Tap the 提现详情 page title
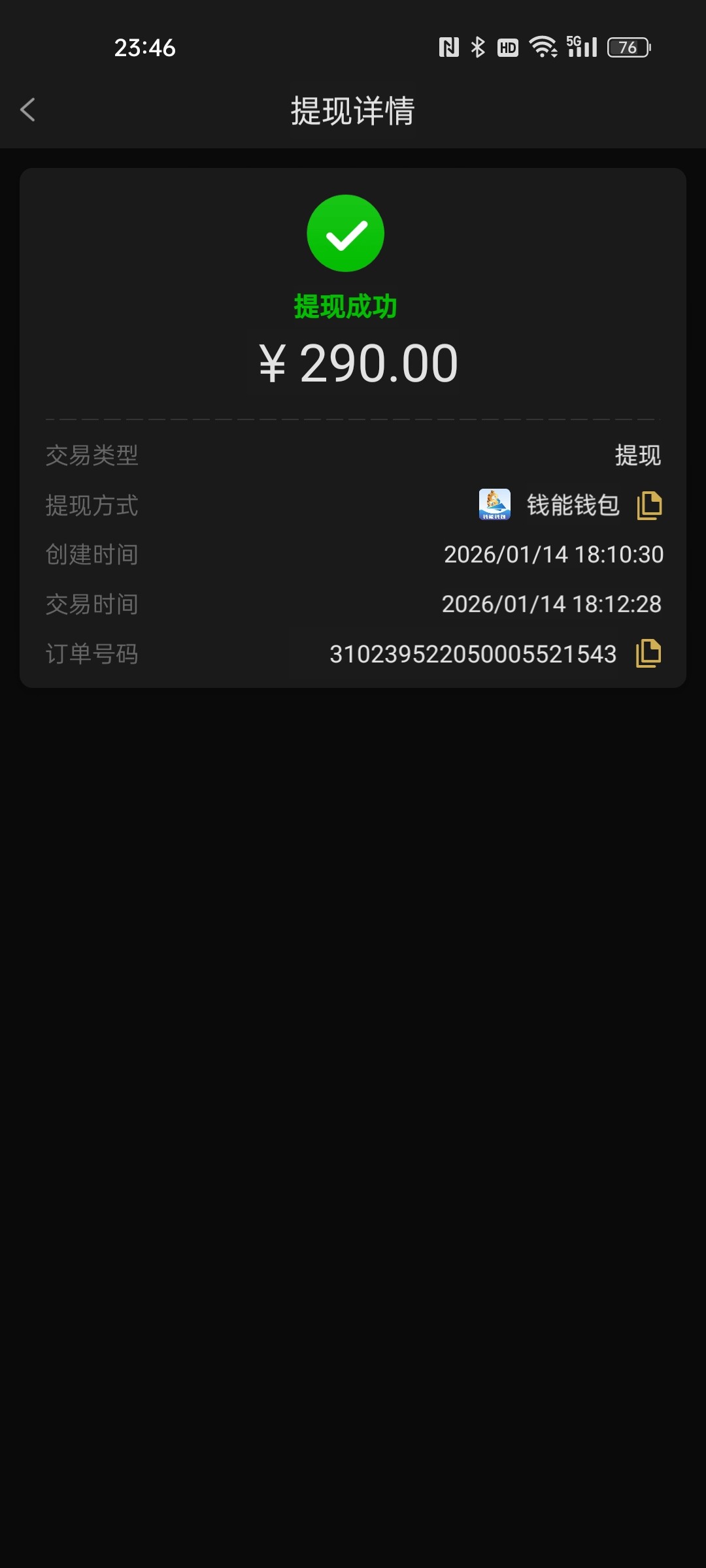Image resolution: width=706 pixels, height=1568 pixels. pyautogui.click(x=353, y=110)
